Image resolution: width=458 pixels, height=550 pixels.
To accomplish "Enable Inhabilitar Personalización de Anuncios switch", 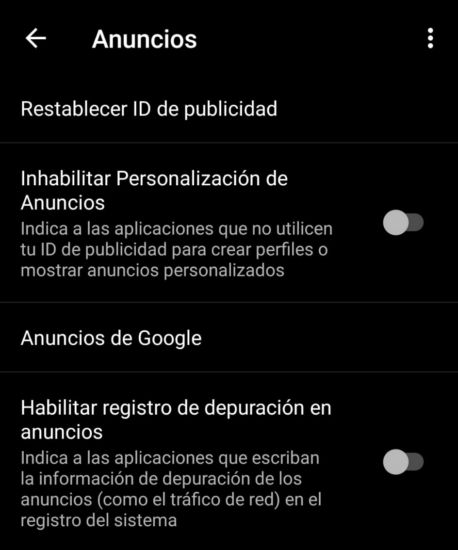I will point(403,223).
